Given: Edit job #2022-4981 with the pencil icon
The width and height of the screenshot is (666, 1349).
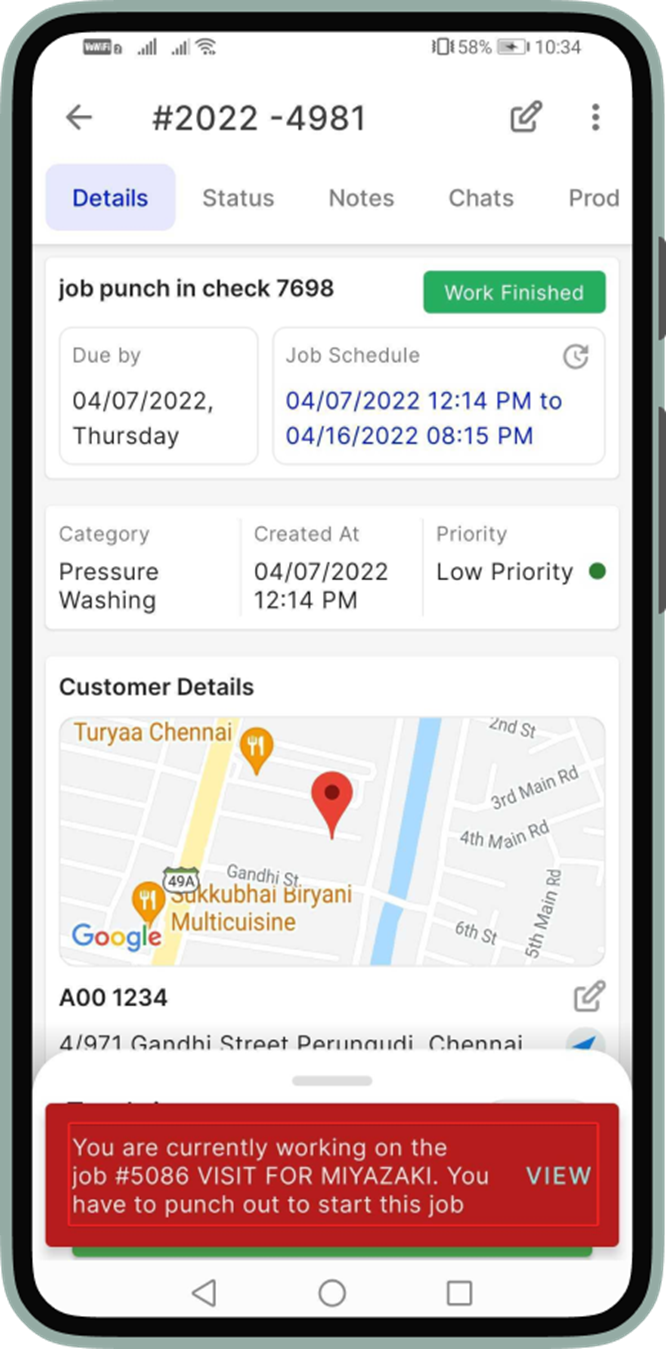Looking at the screenshot, I should pos(526,118).
